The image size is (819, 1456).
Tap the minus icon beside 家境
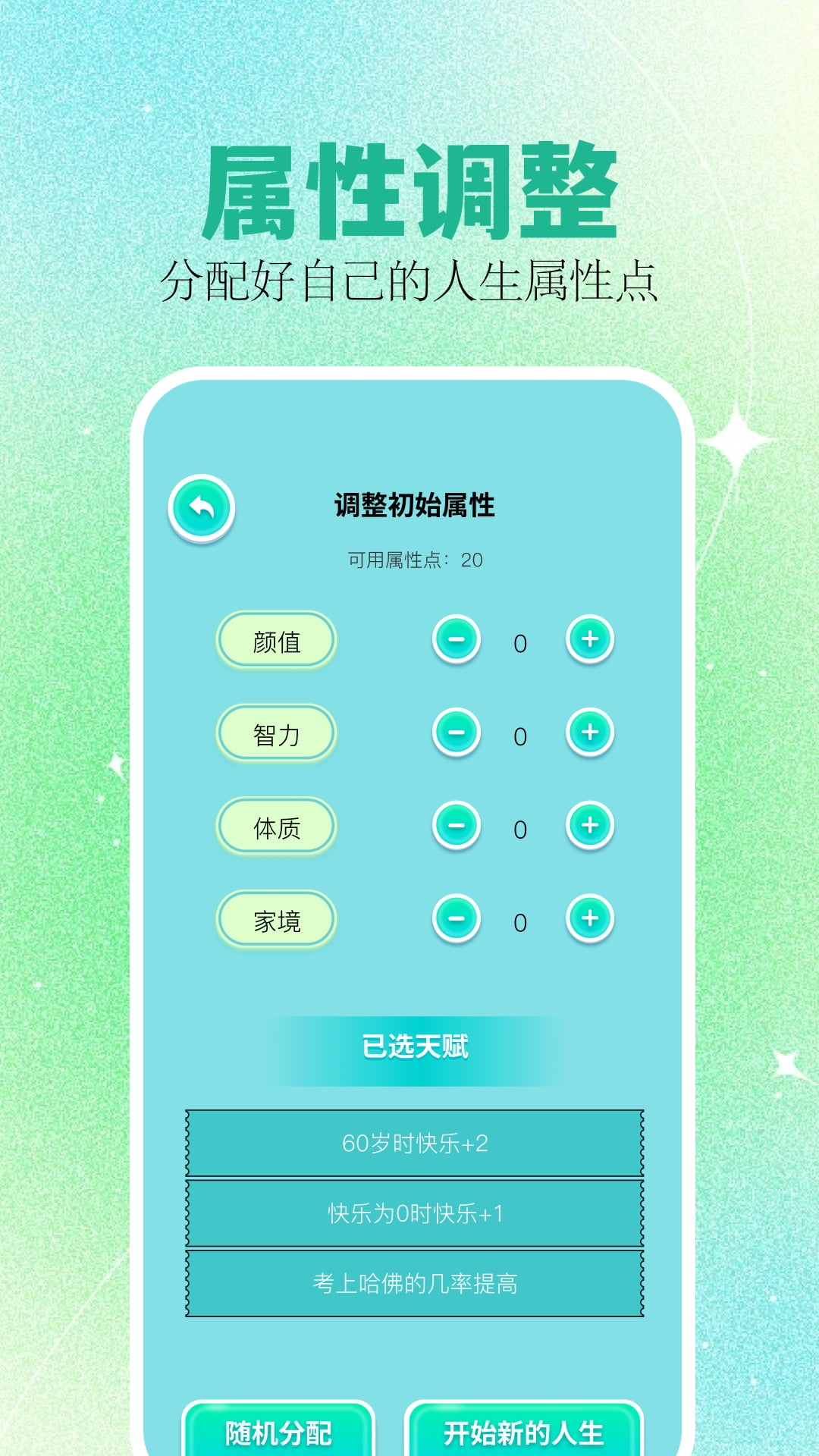(x=455, y=920)
